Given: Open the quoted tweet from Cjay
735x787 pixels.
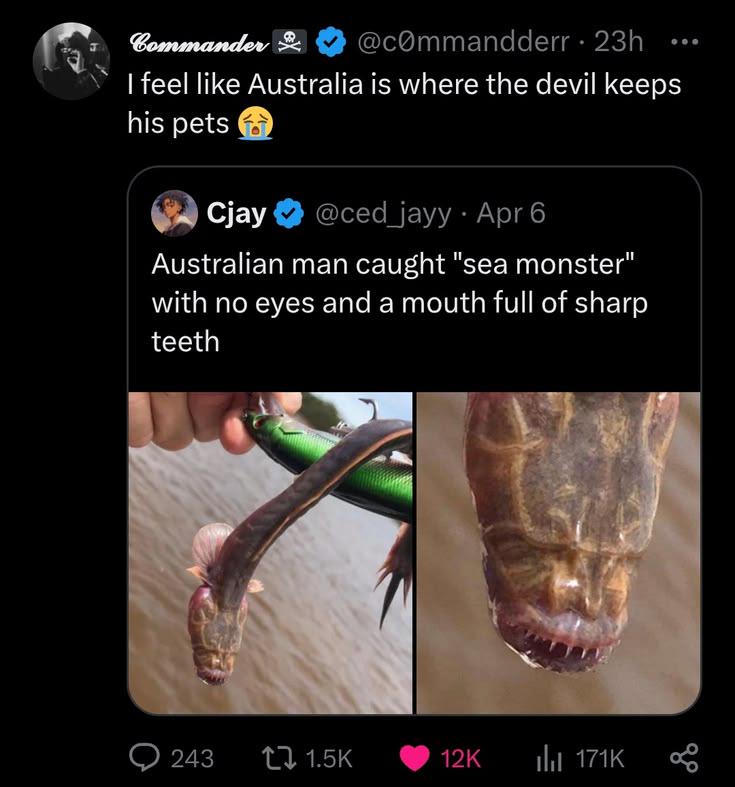Looking at the screenshot, I should tap(420, 300).
